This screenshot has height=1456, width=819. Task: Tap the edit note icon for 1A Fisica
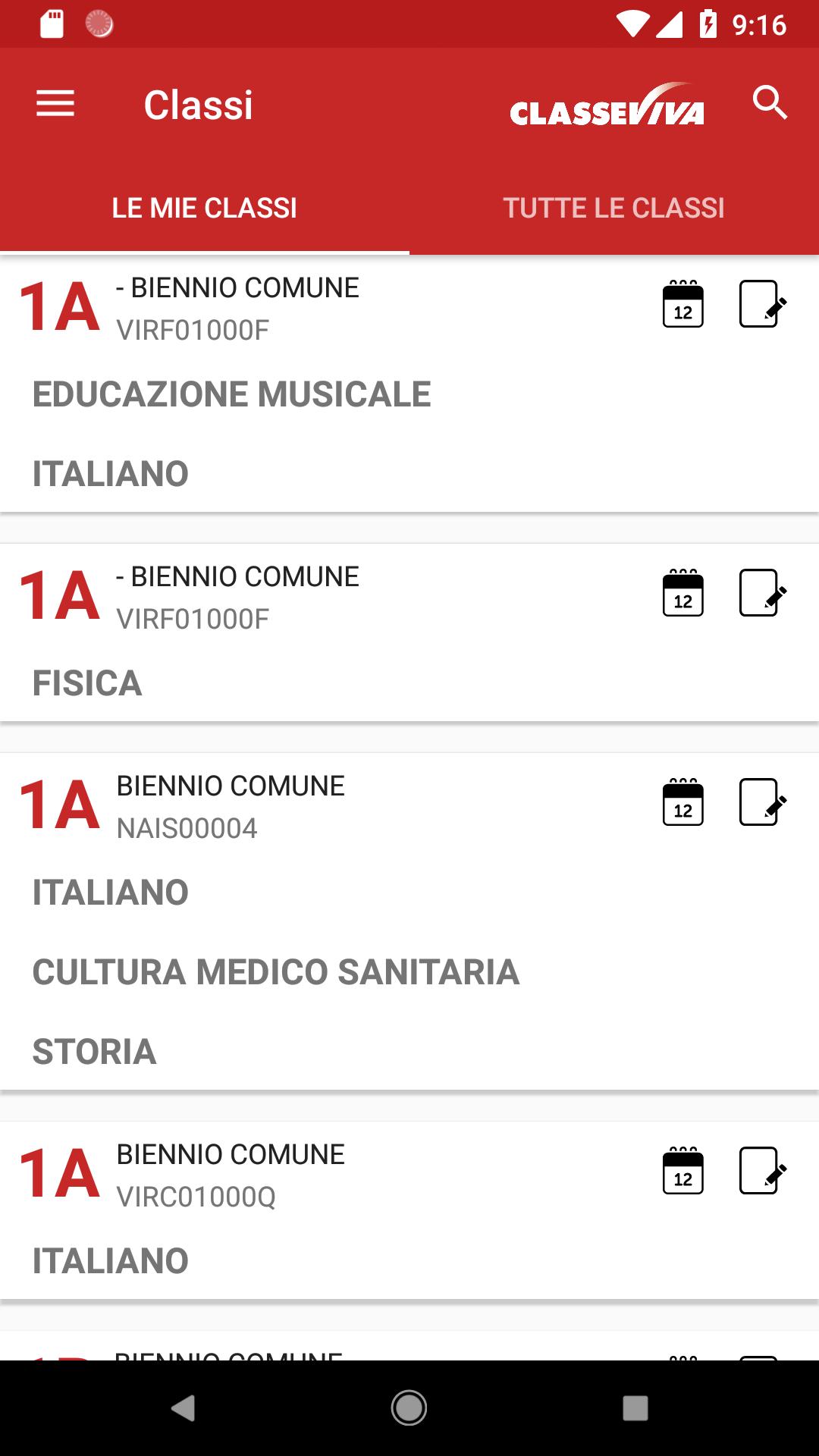pos(762,594)
